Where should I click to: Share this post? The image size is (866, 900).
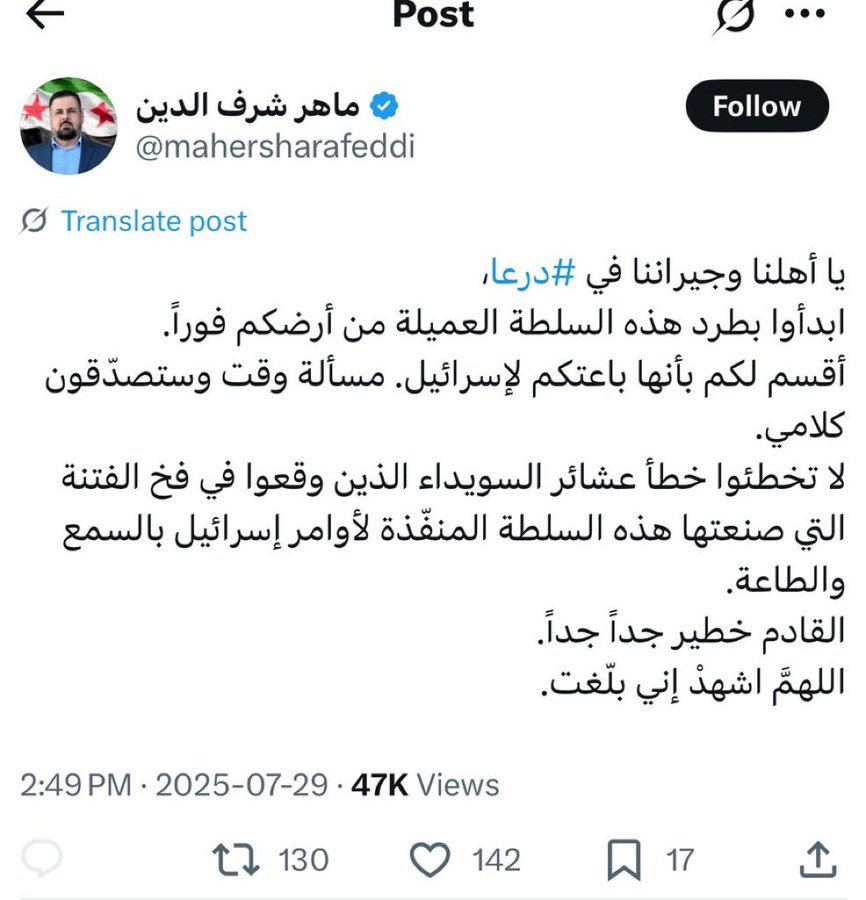pos(819,858)
